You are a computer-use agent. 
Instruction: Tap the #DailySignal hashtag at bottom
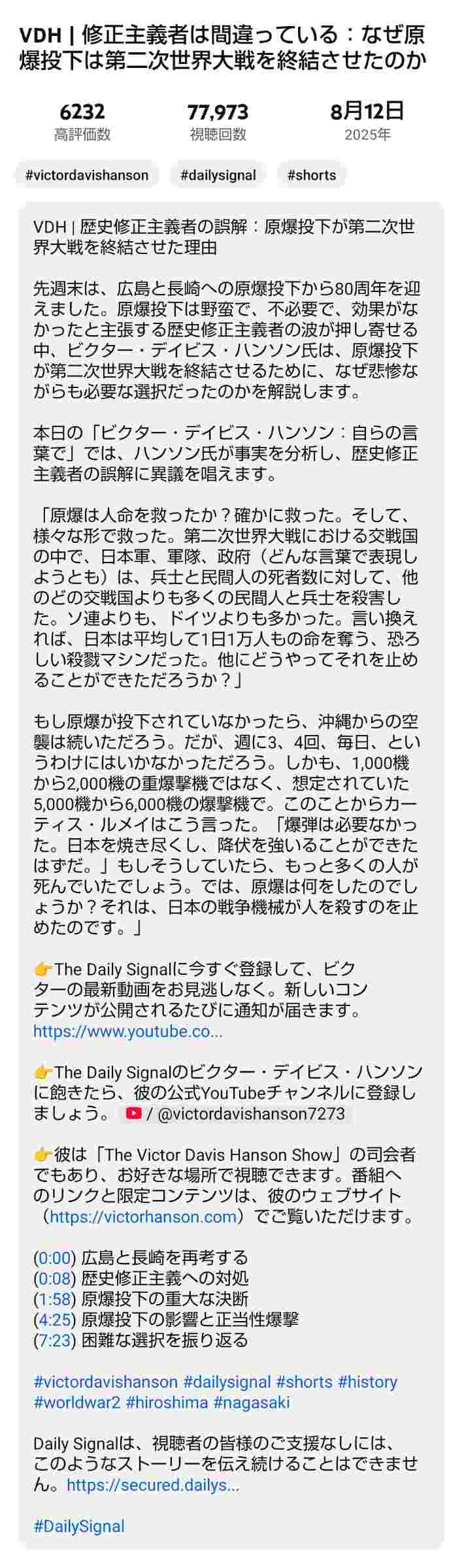tap(79, 1526)
